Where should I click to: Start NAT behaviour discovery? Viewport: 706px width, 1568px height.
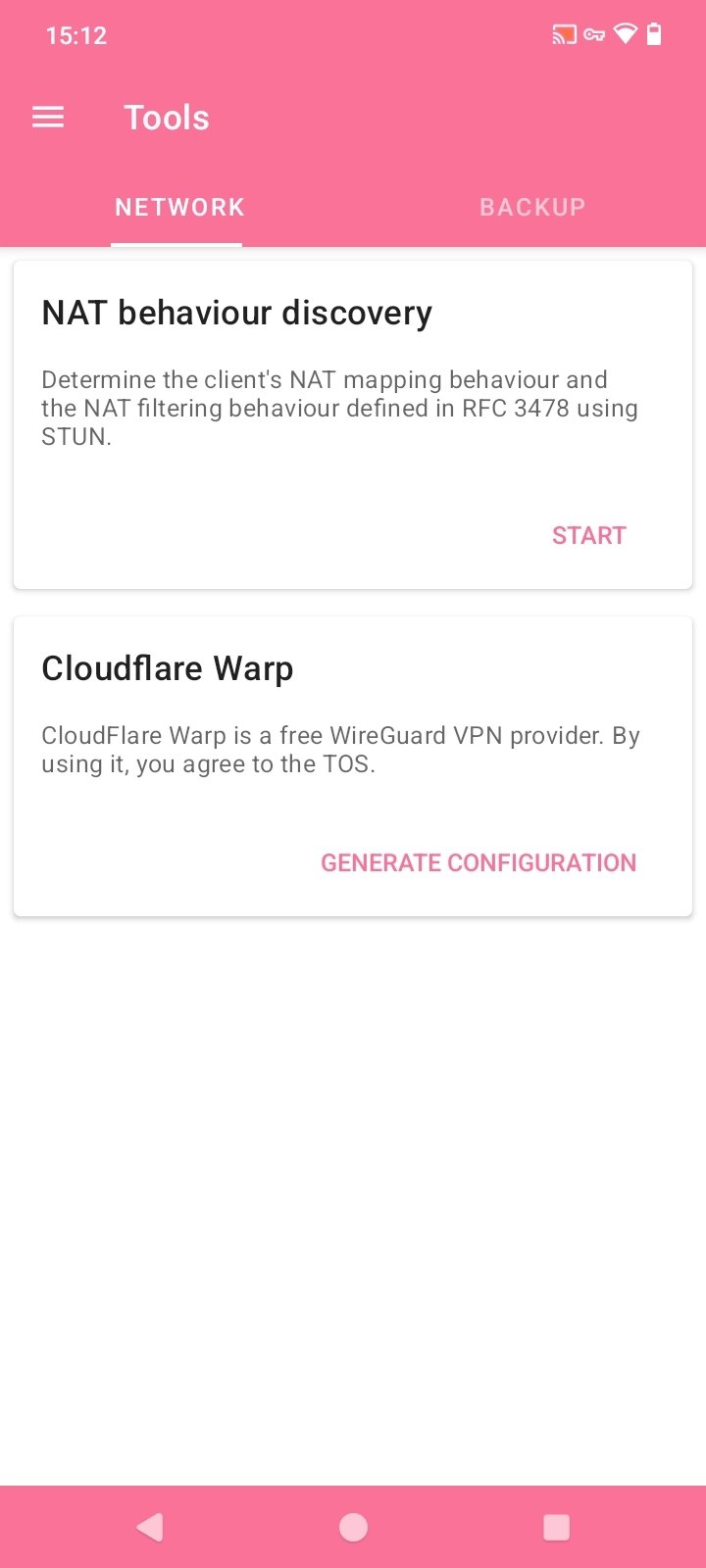point(588,535)
